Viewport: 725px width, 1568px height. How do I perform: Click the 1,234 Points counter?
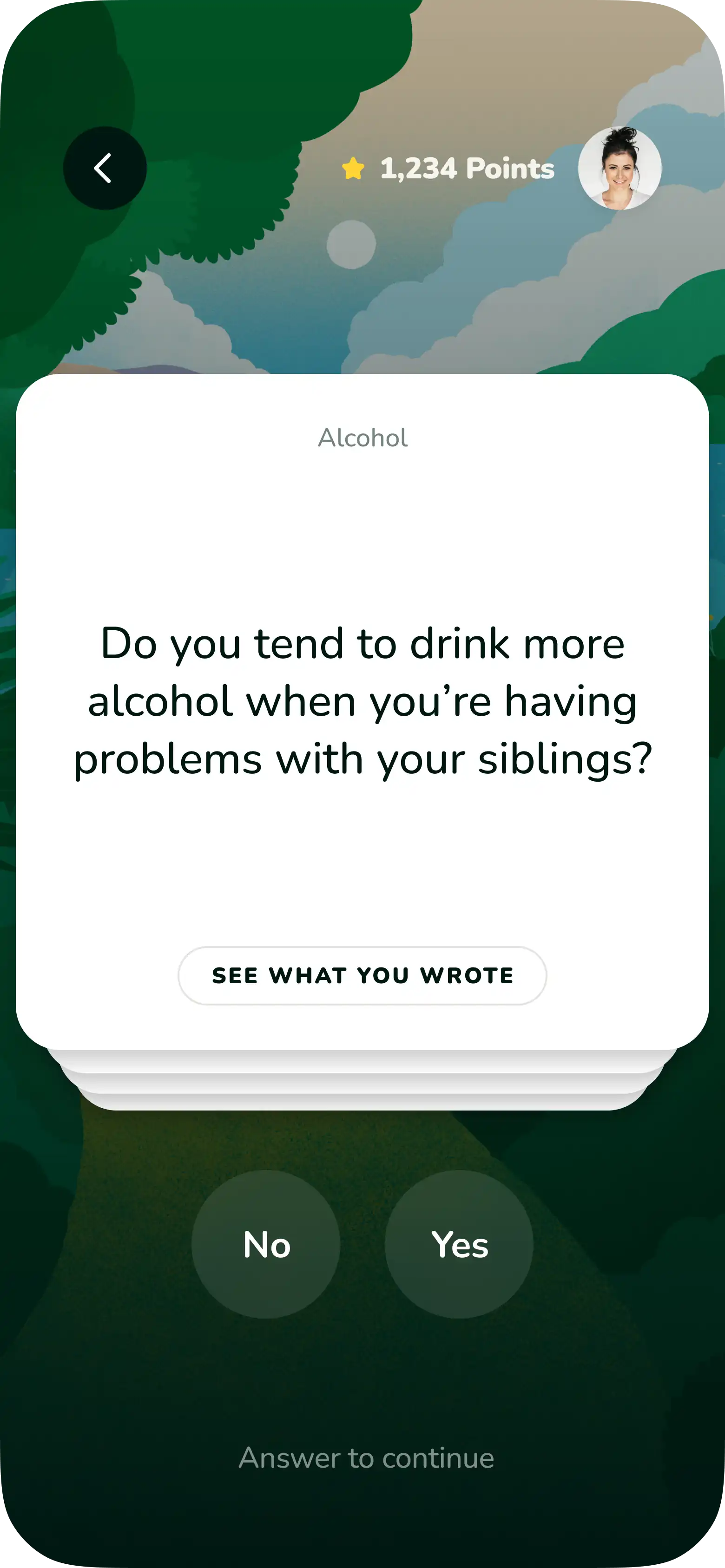click(x=466, y=169)
